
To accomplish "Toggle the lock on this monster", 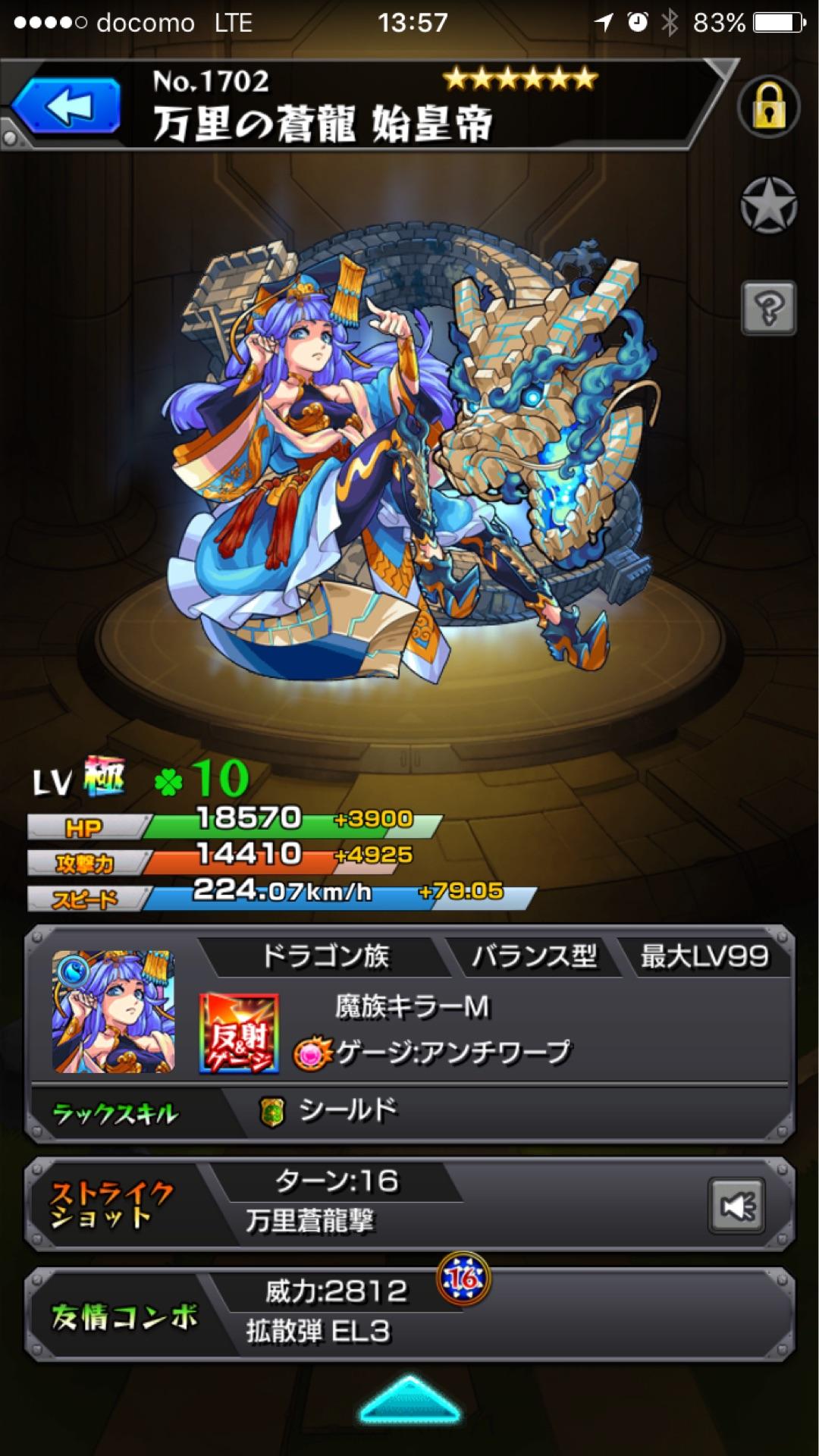I will (768, 107).
